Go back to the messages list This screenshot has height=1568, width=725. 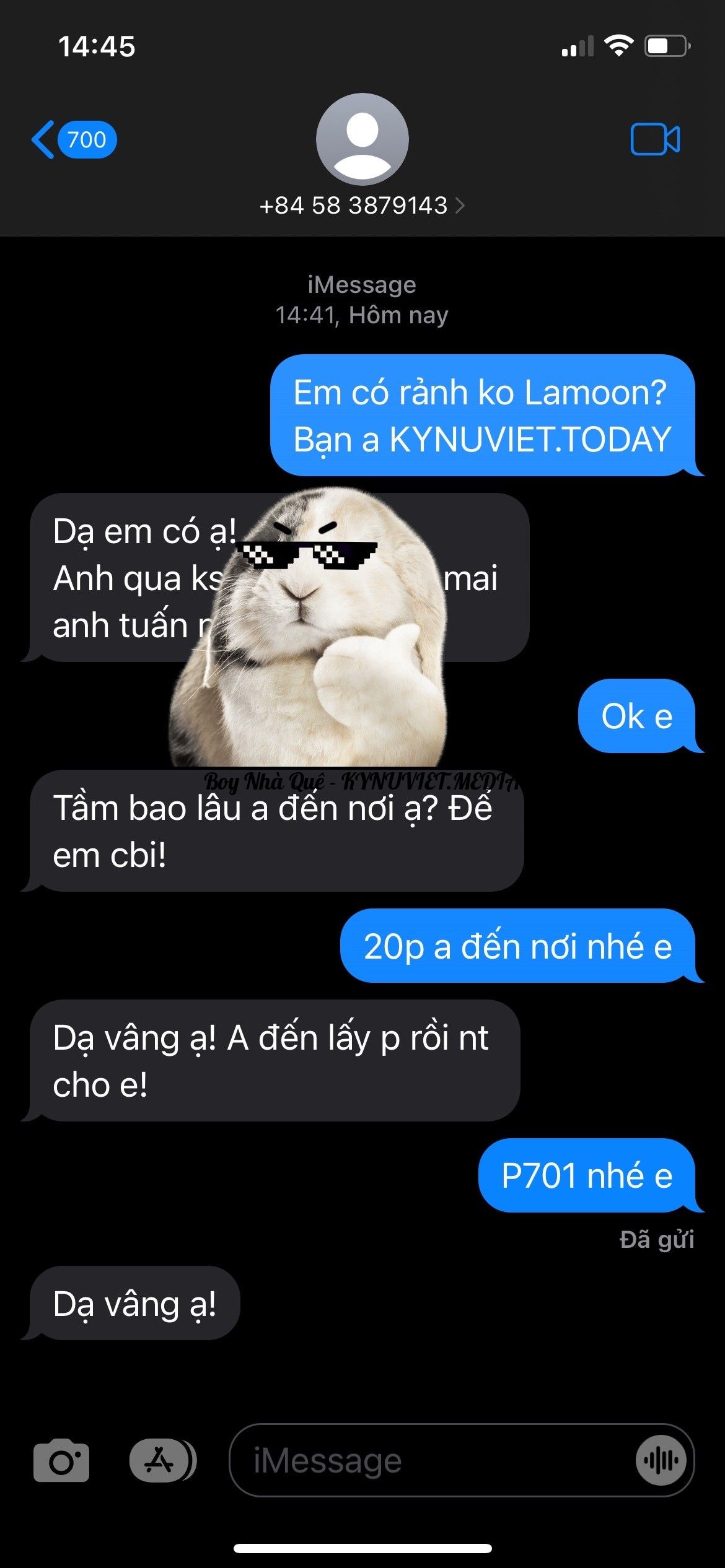click(73, 139)
